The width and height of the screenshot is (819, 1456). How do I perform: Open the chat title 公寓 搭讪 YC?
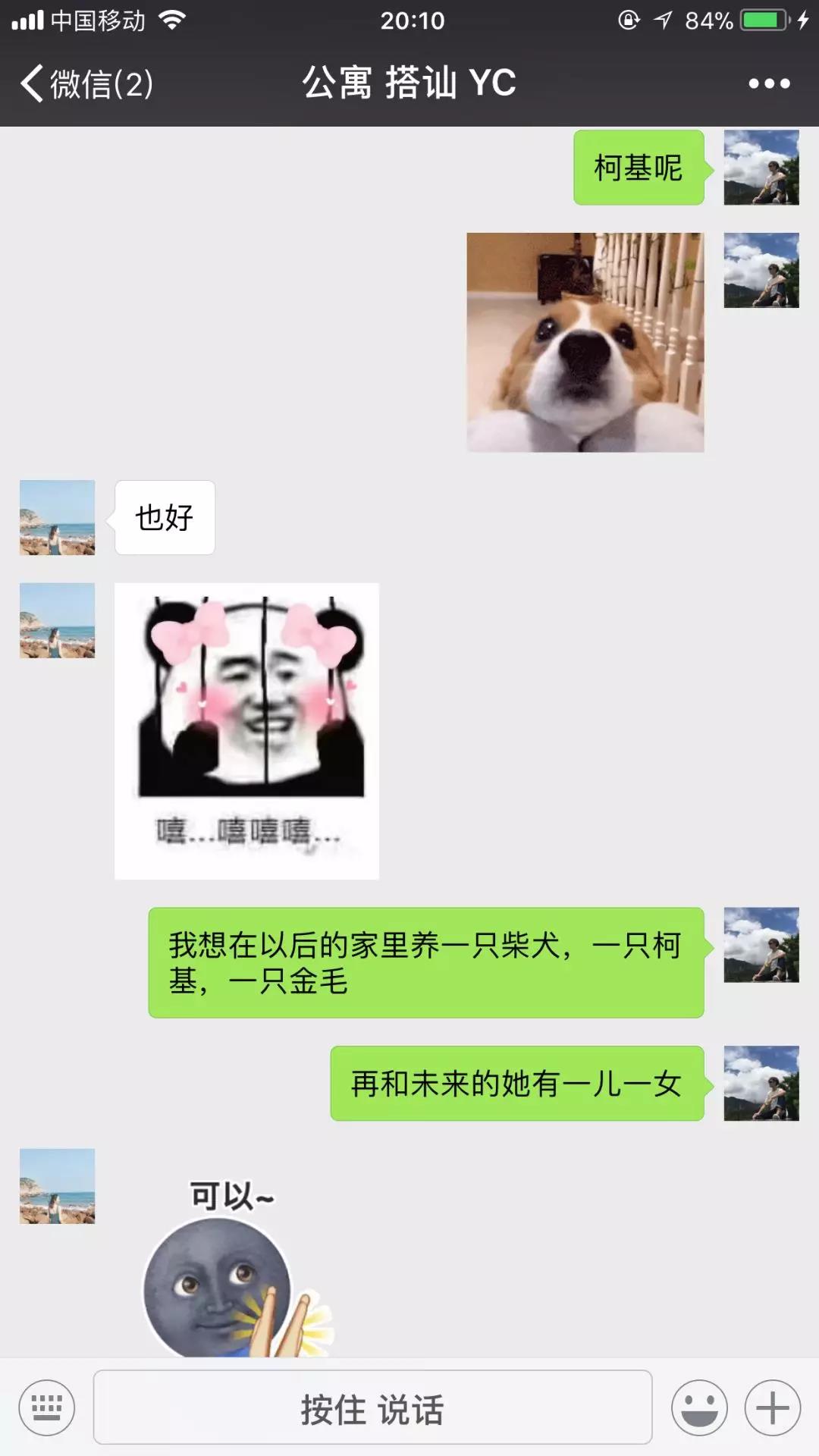tap(409, 83)
